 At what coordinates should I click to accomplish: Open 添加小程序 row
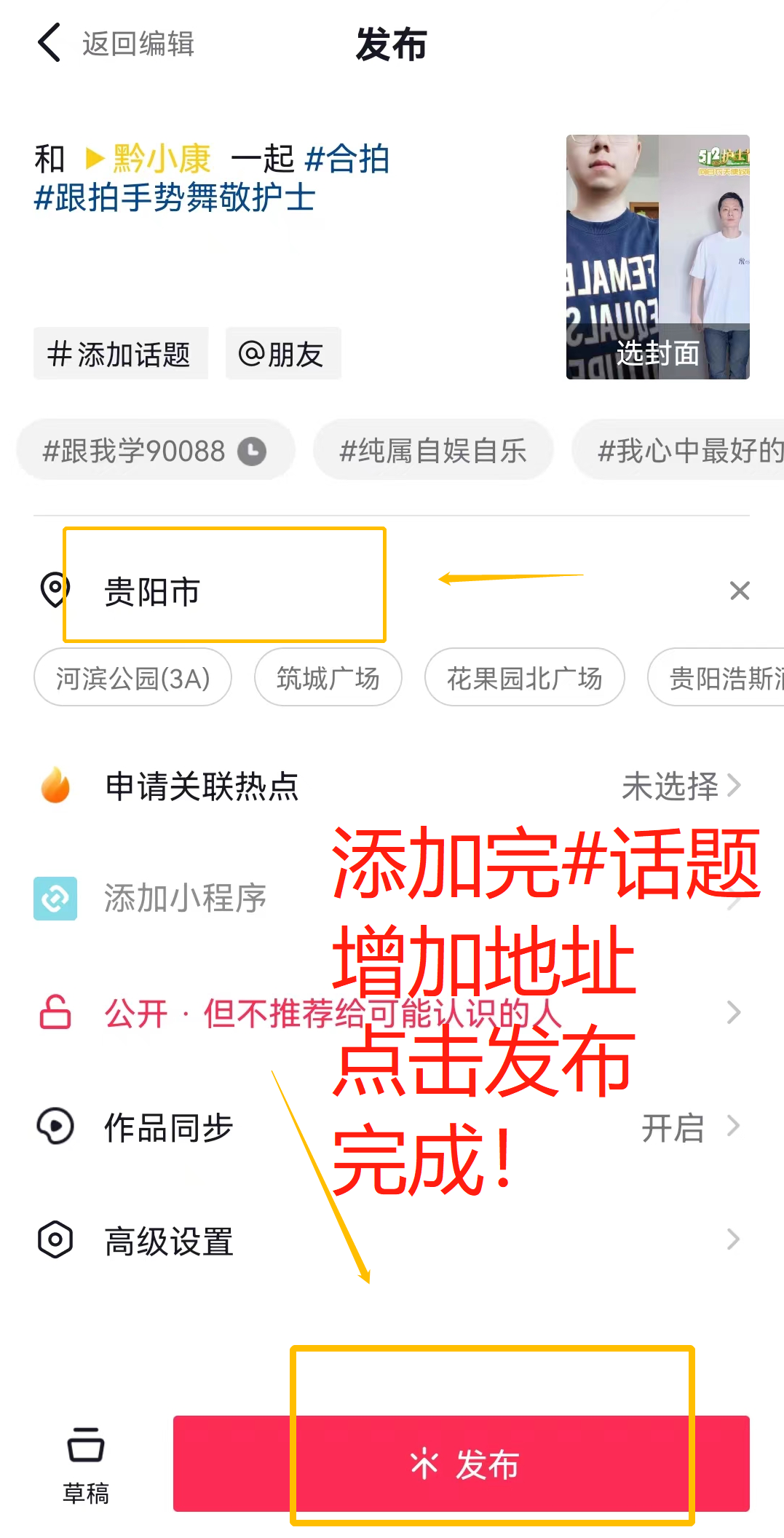click(186, 898)
